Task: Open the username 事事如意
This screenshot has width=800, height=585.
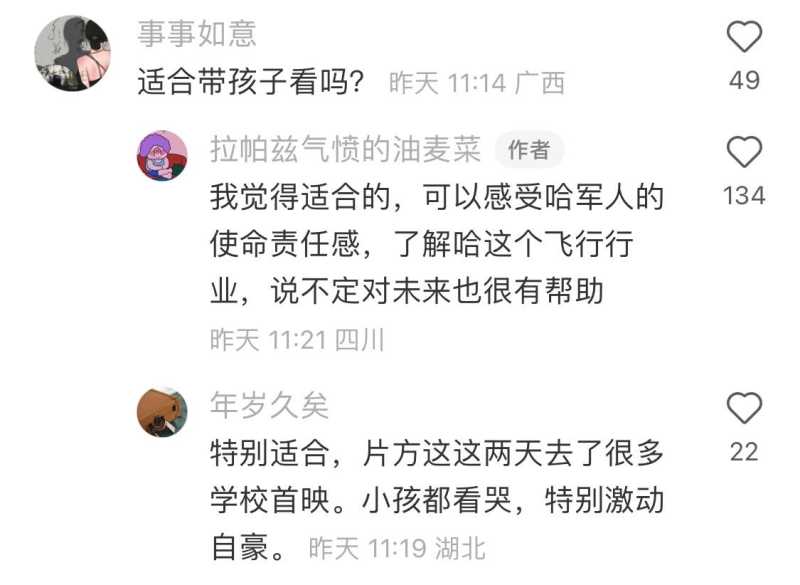Action: [196, 33]
